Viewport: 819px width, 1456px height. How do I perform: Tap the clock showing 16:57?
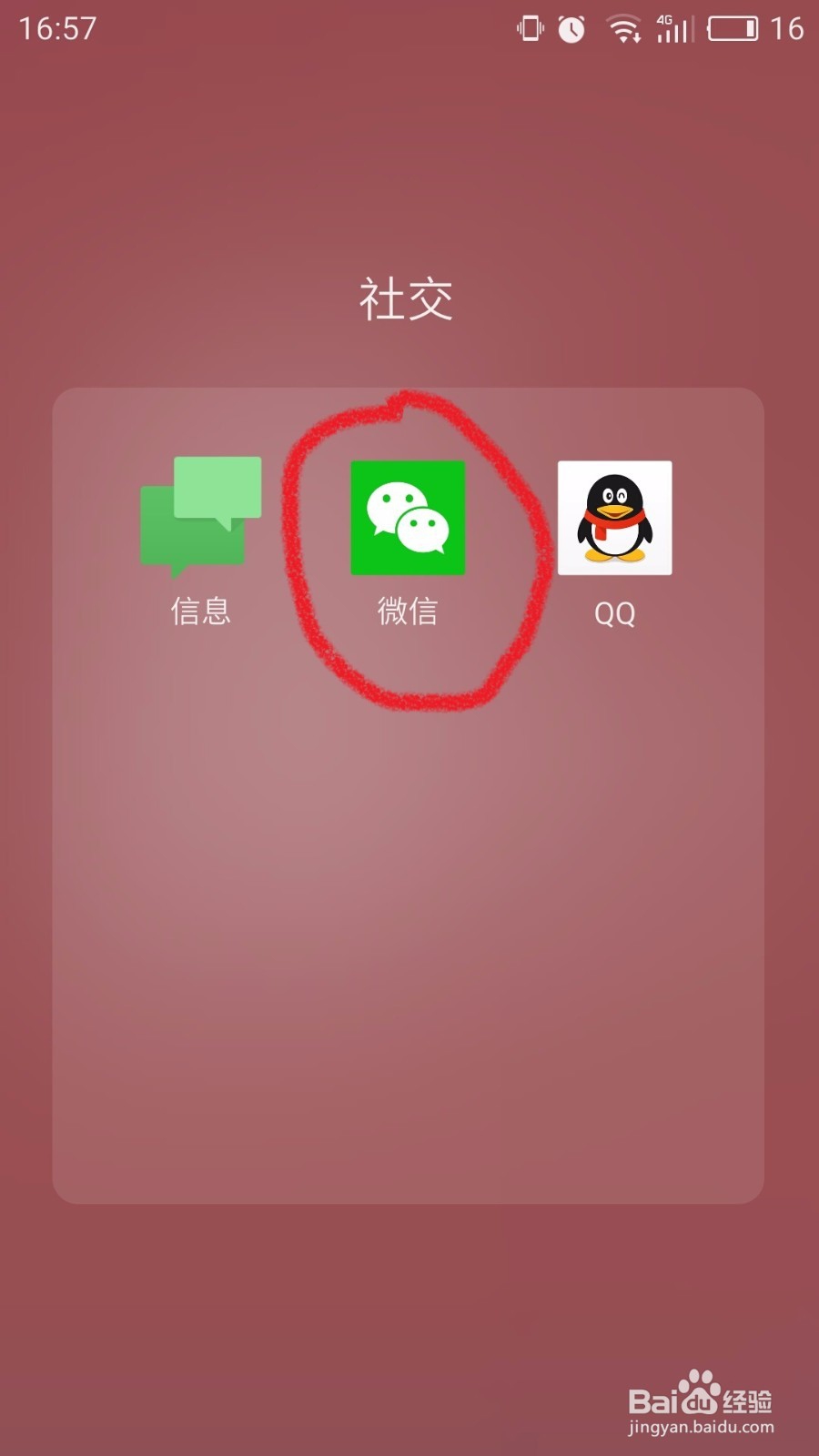[x=55, y=27]
